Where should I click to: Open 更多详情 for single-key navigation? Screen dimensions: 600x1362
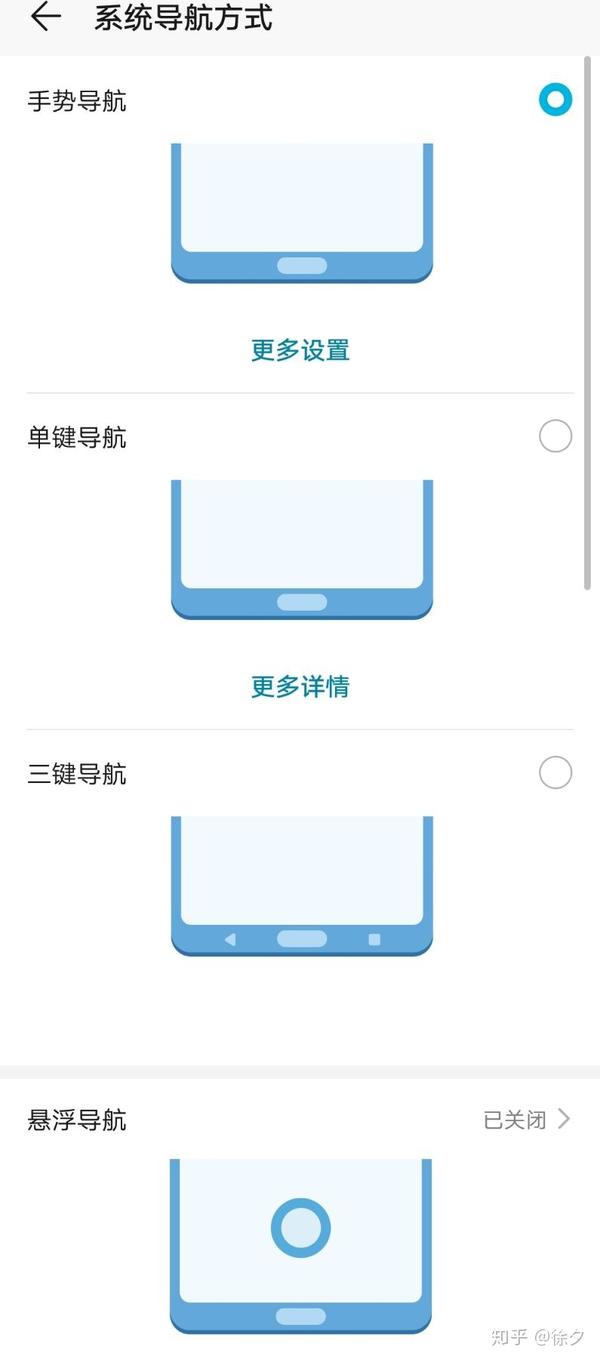(x=300, y=687)
